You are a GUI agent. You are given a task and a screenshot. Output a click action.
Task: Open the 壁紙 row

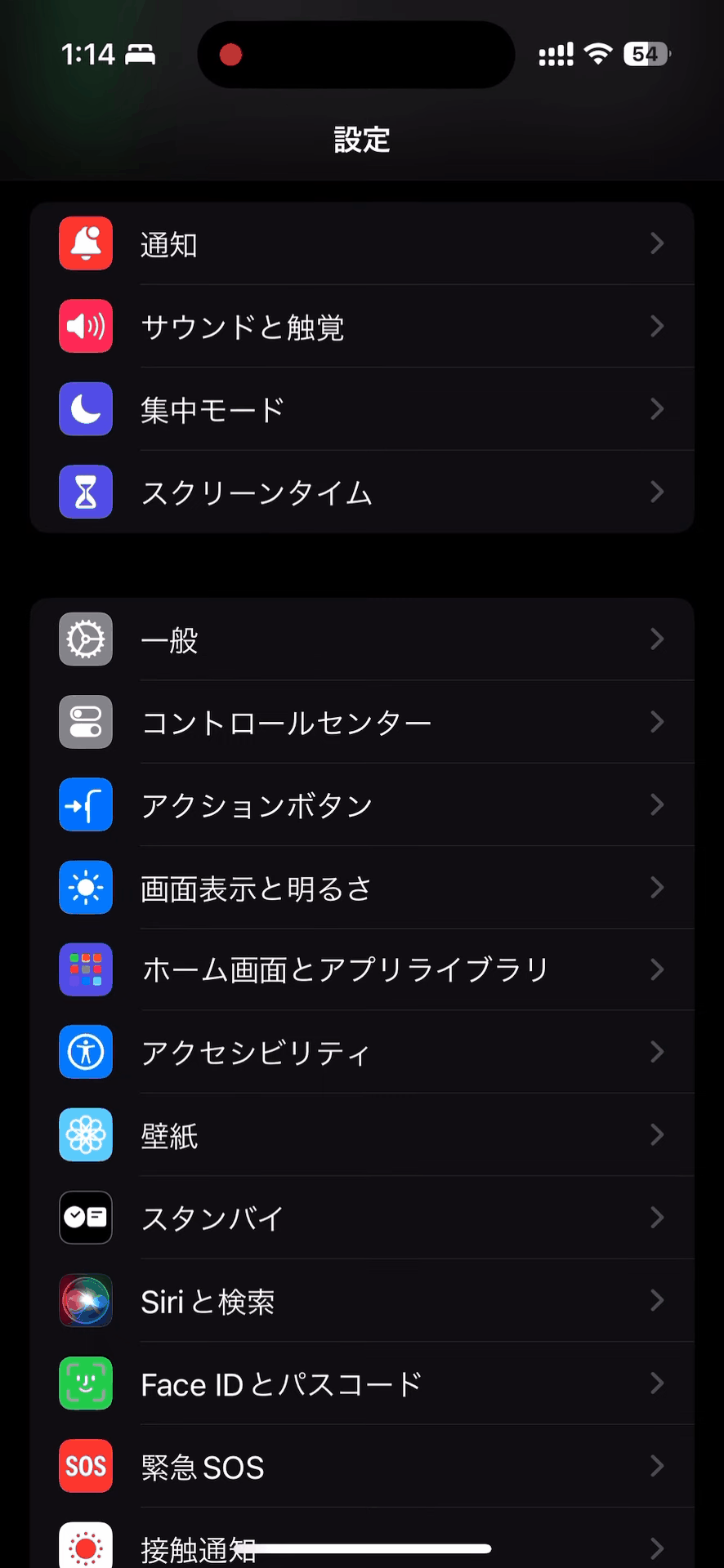pyautogui.click(x=361, y=1135)
